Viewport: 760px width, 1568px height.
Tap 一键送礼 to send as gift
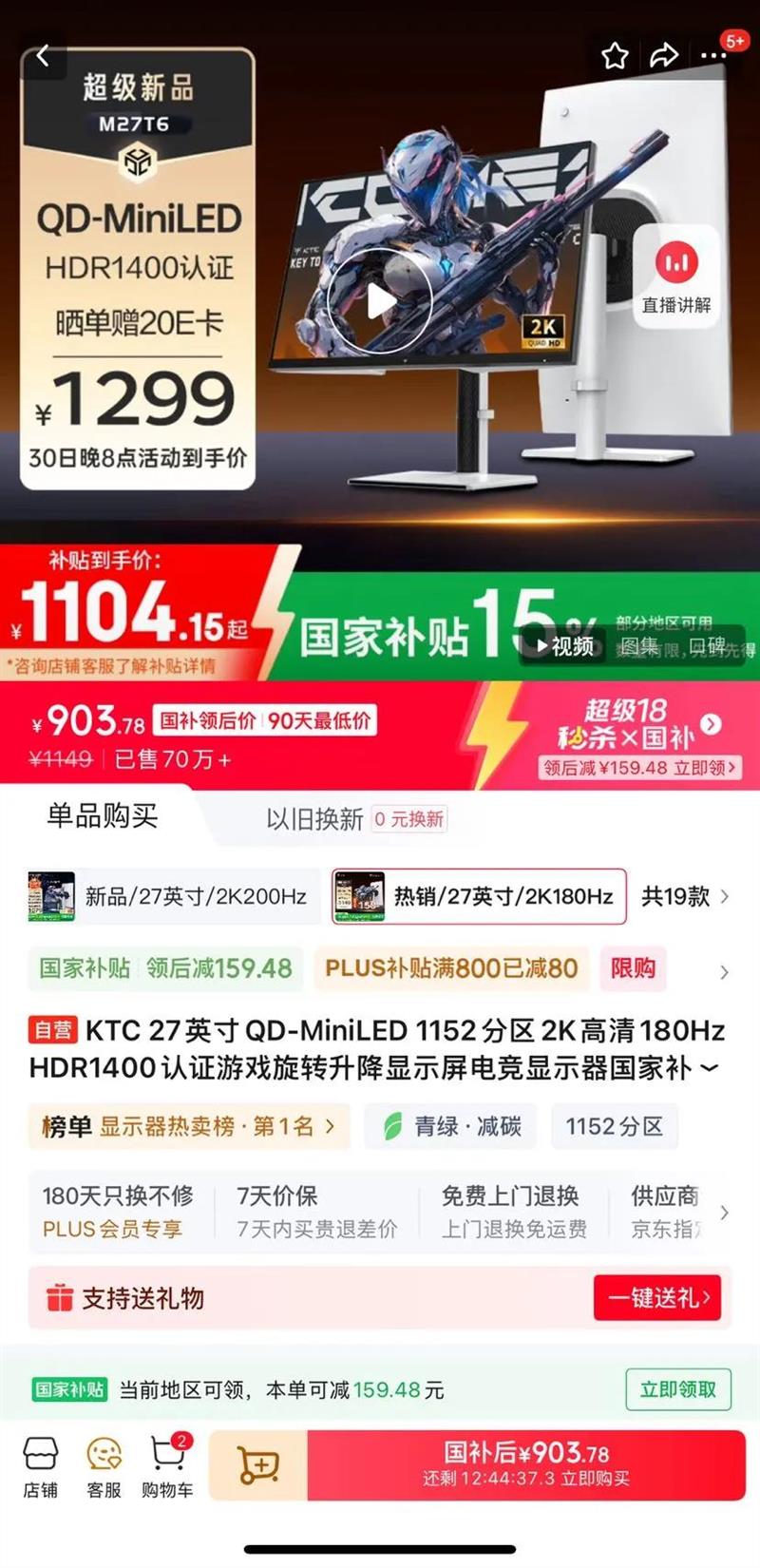coord(657,1297)
